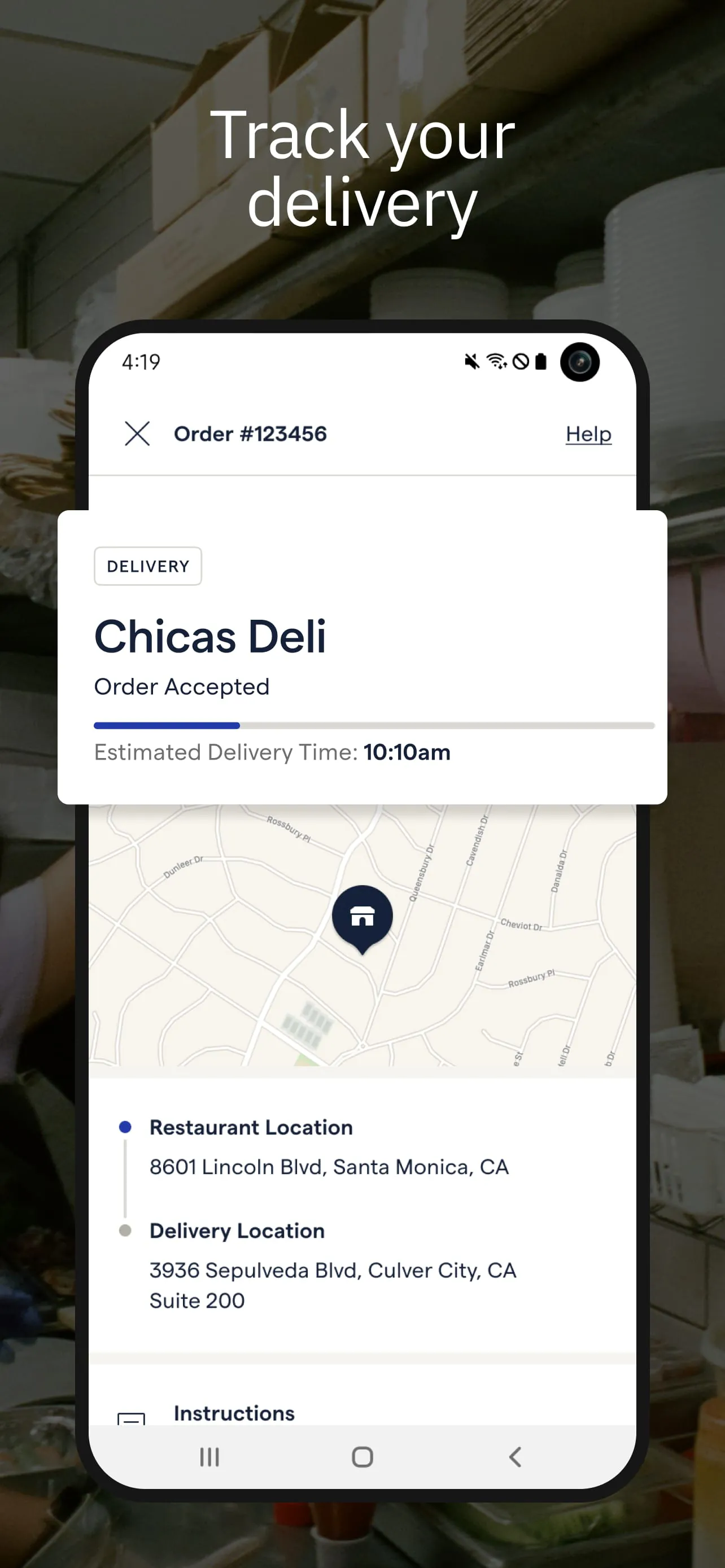Tap the front camera cutout area
The height and width of the screenshot is (1568, 725).
579,363
